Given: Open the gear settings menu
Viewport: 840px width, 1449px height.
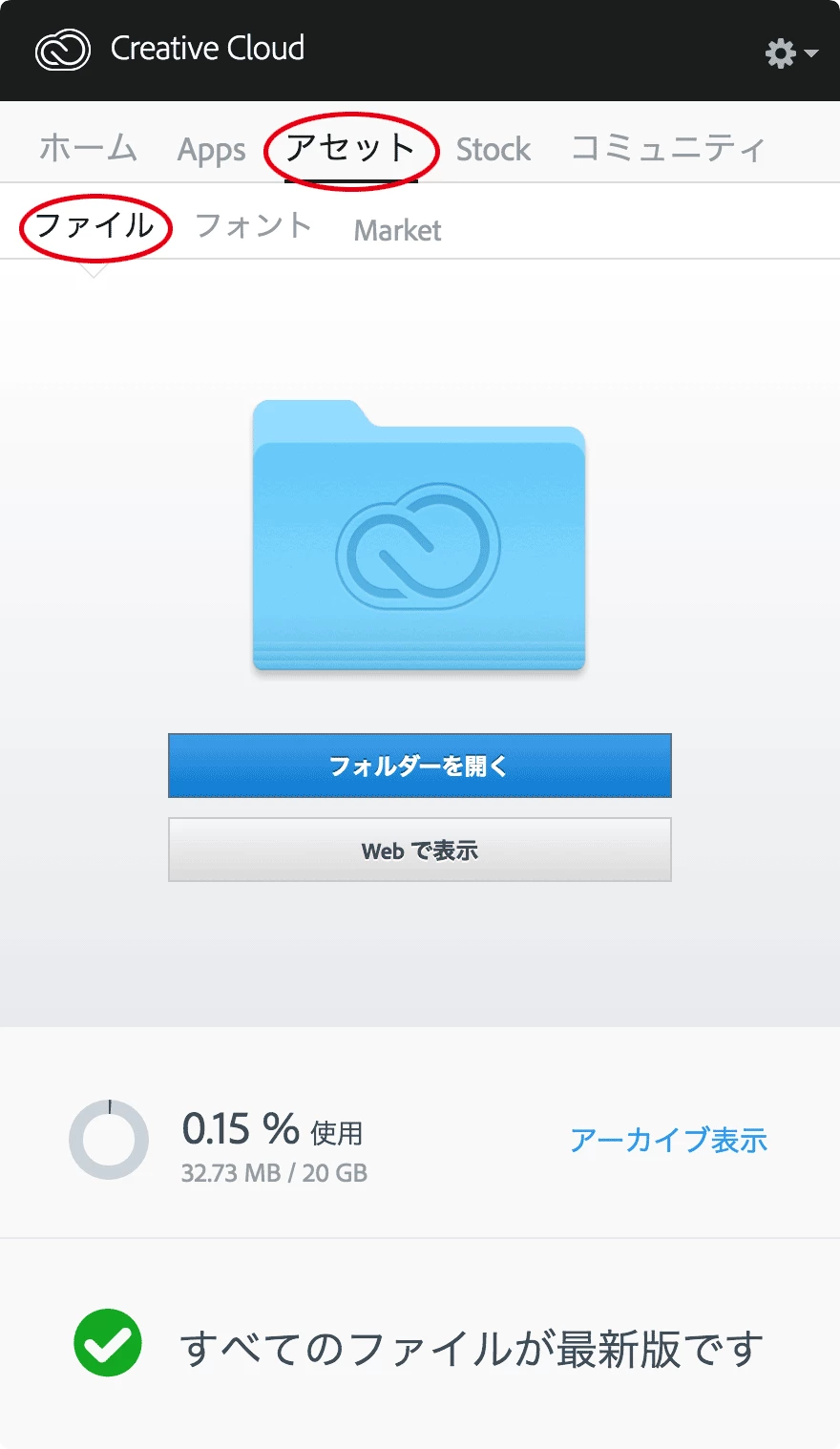Looking at the screenshot, I should click(x=790, y=53).
